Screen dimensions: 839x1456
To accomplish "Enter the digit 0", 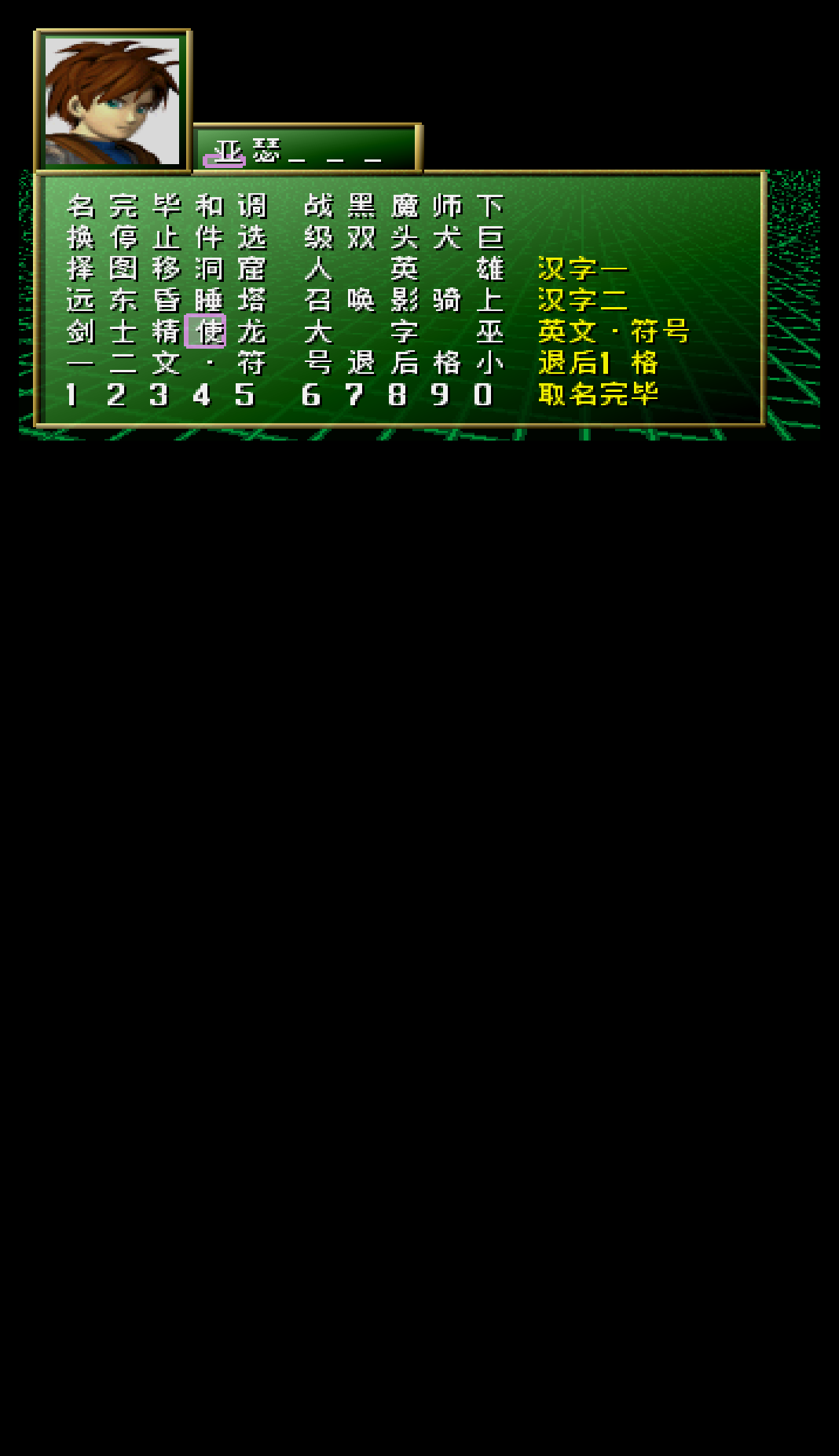I will (x=483, y=395).
